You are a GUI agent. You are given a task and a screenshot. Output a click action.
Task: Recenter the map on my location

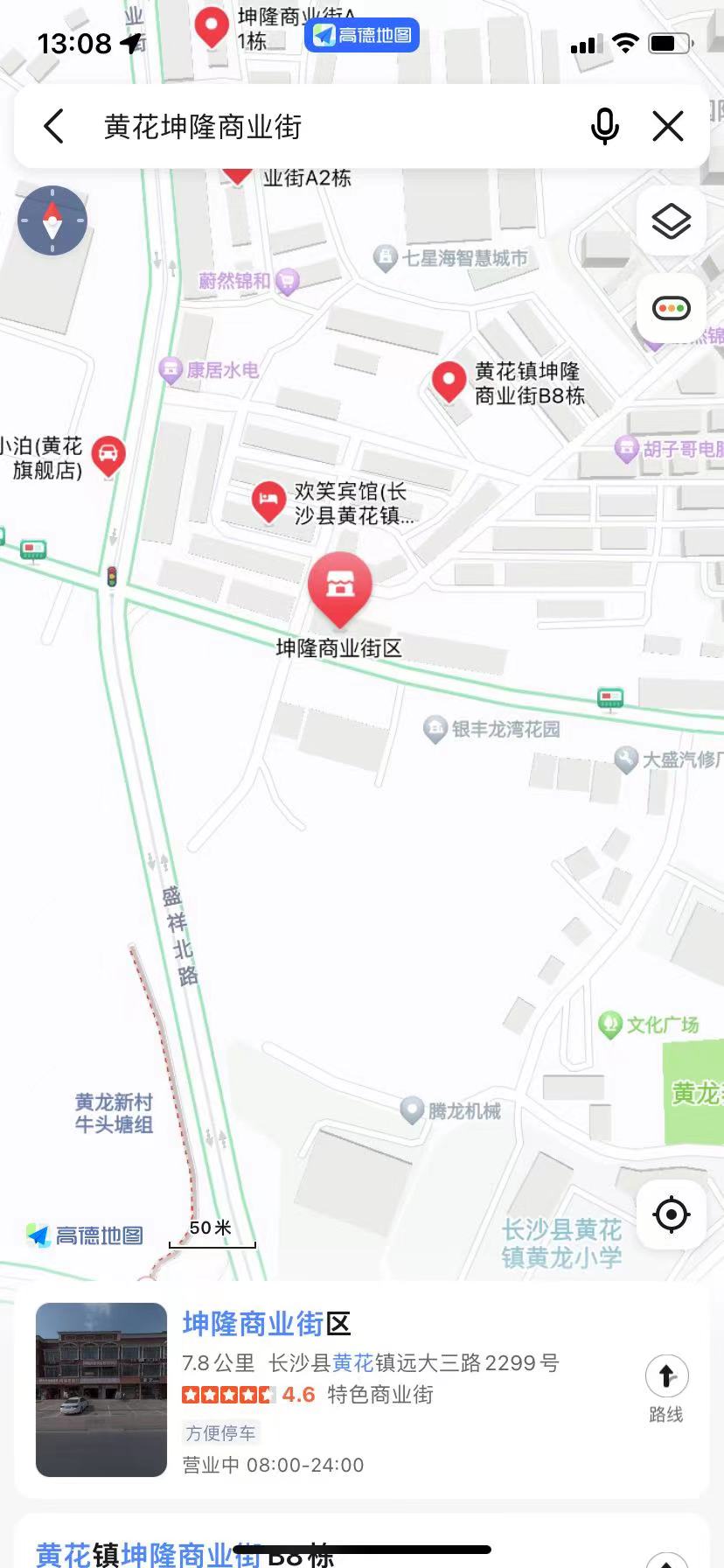click(x=671, y=1214)
